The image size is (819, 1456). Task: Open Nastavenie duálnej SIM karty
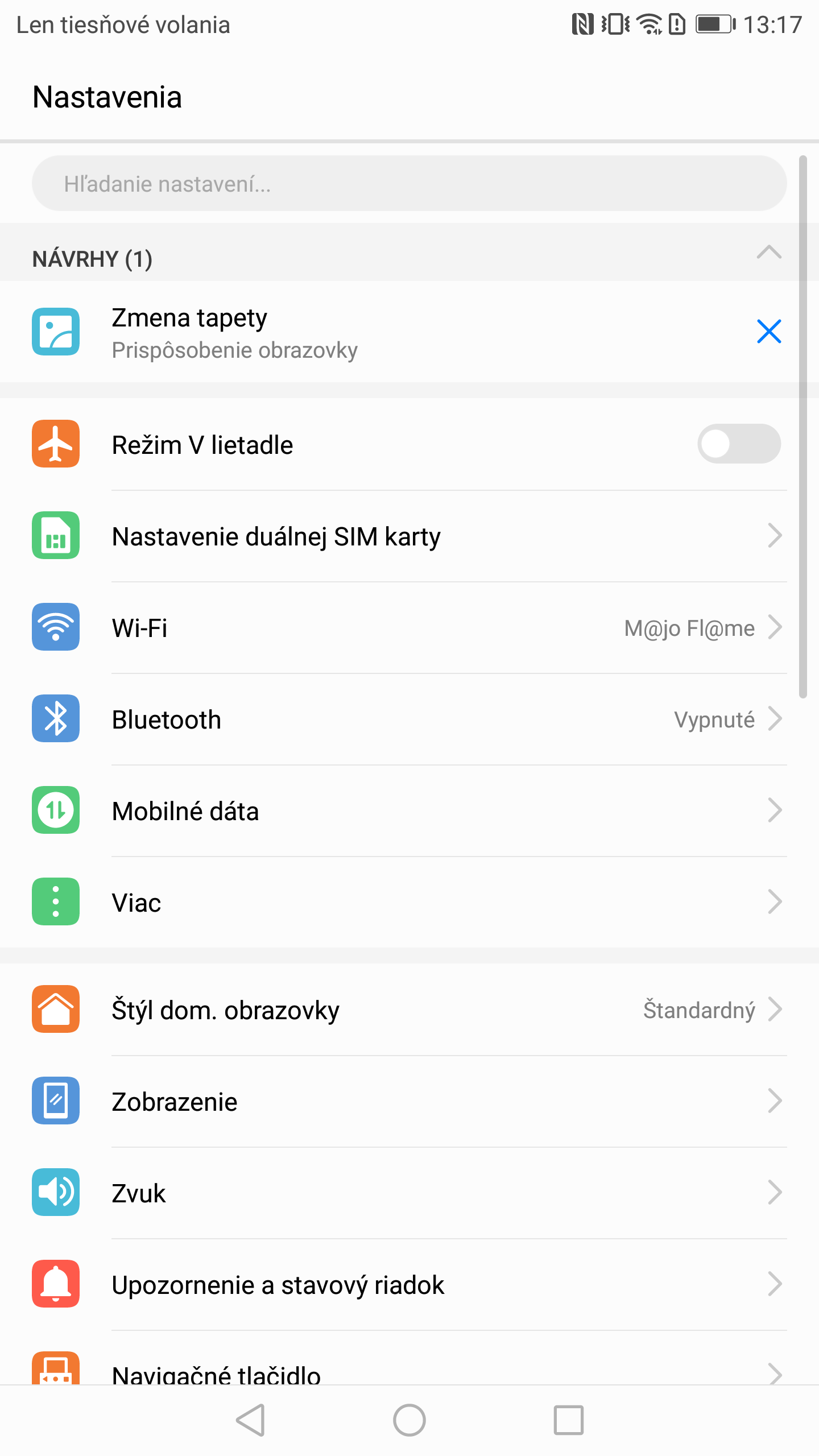[409, 536]
